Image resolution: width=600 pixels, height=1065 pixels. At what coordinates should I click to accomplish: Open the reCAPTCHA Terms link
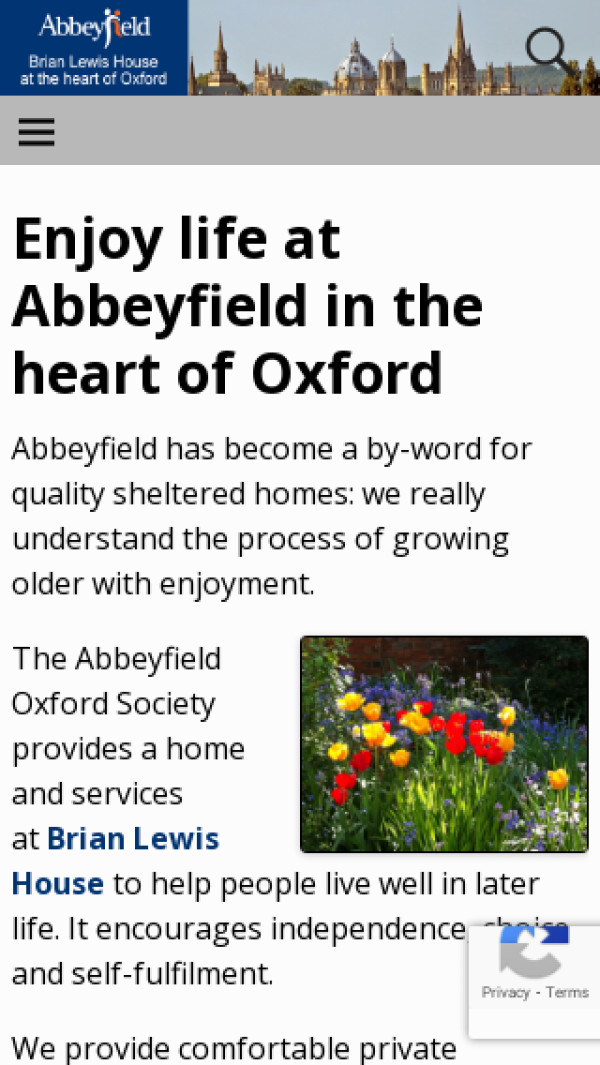[567, 992]
